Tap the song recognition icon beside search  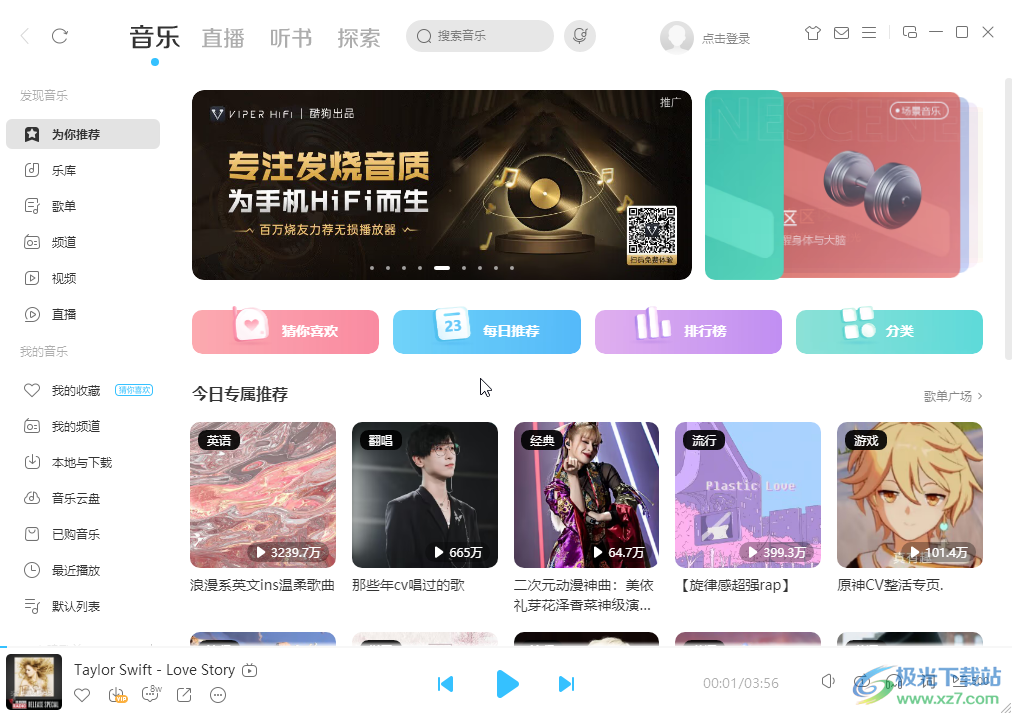(579, 36)
